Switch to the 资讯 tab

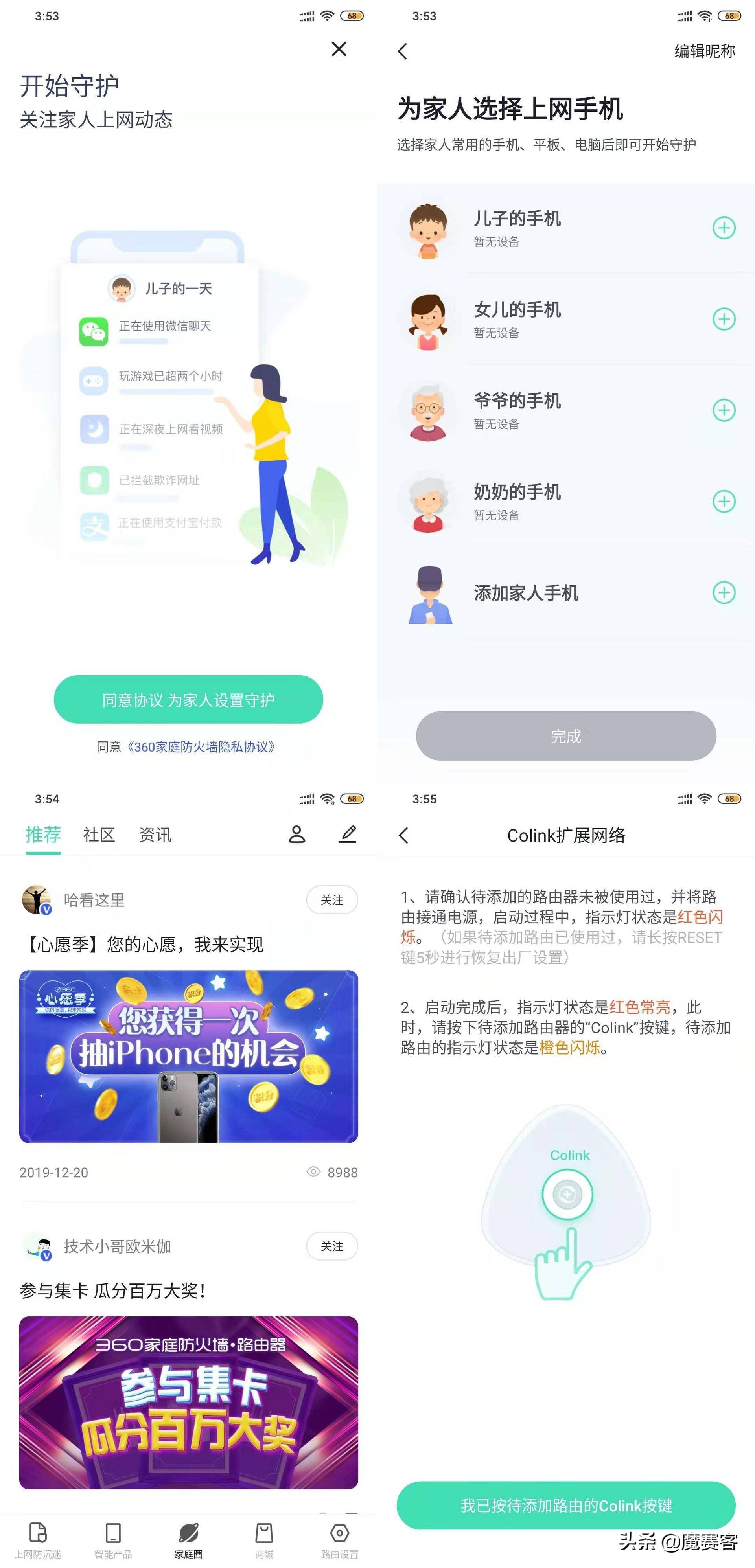pyautogui.click(x=155, y=835)
